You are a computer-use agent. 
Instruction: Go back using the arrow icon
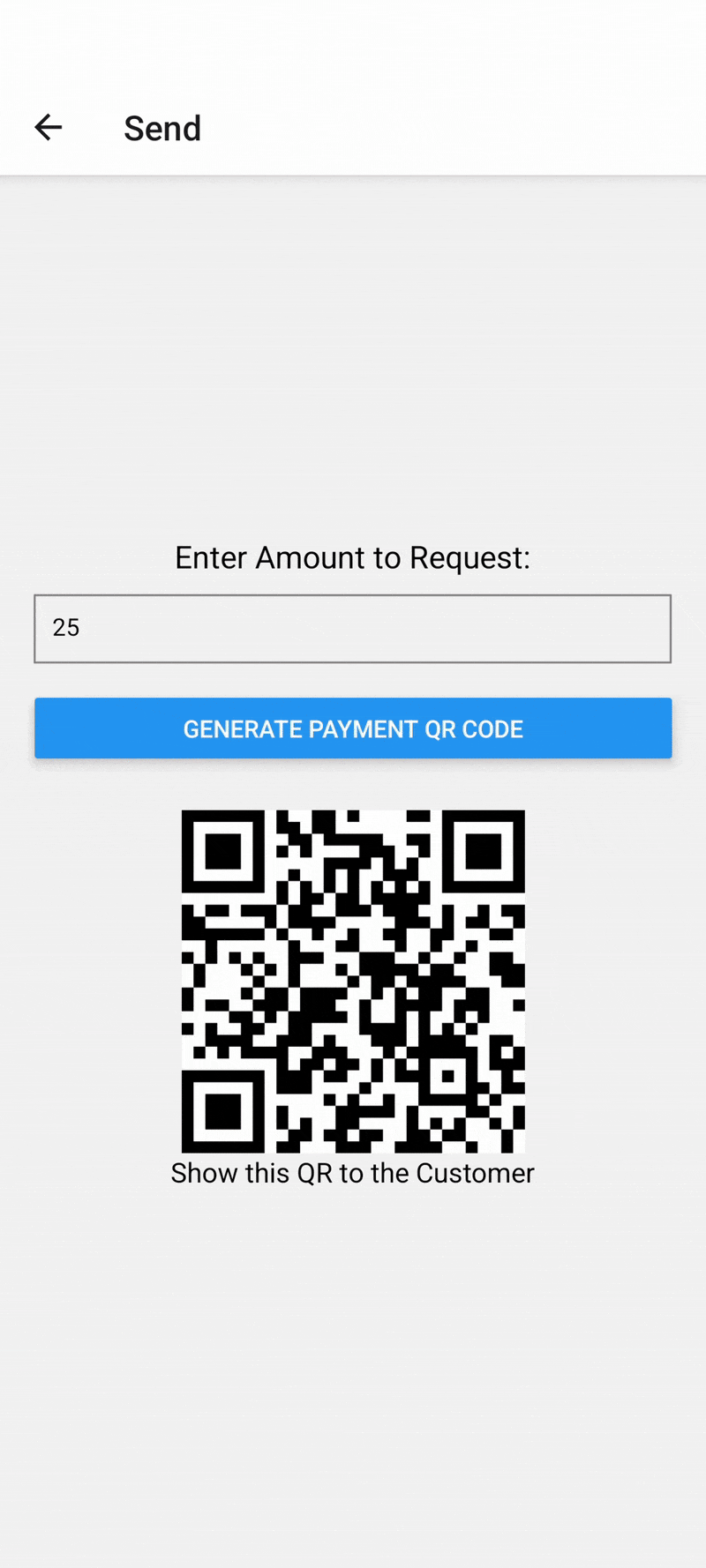[49, 128]
